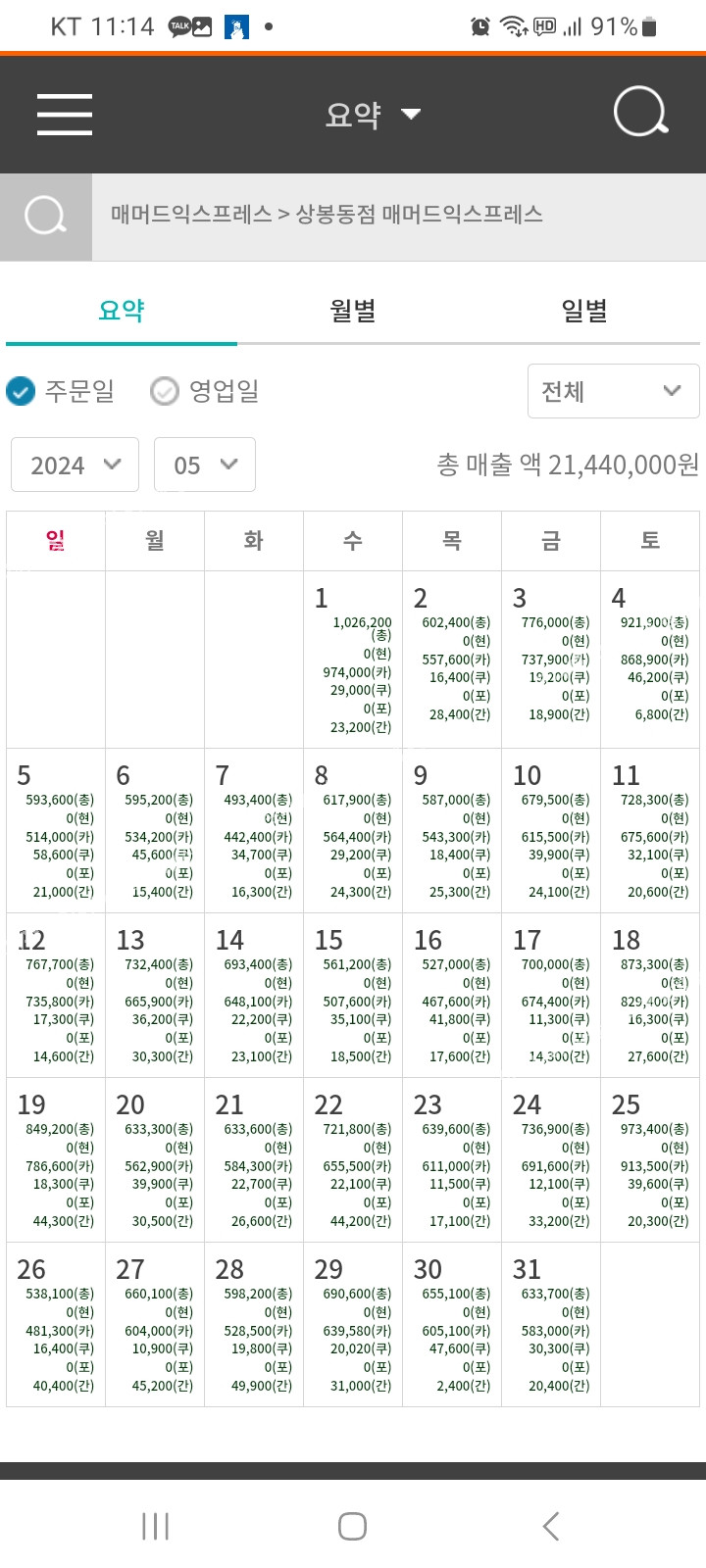Open the search icon in the header
Screen dimensions: 706x1568
(640, 114)
